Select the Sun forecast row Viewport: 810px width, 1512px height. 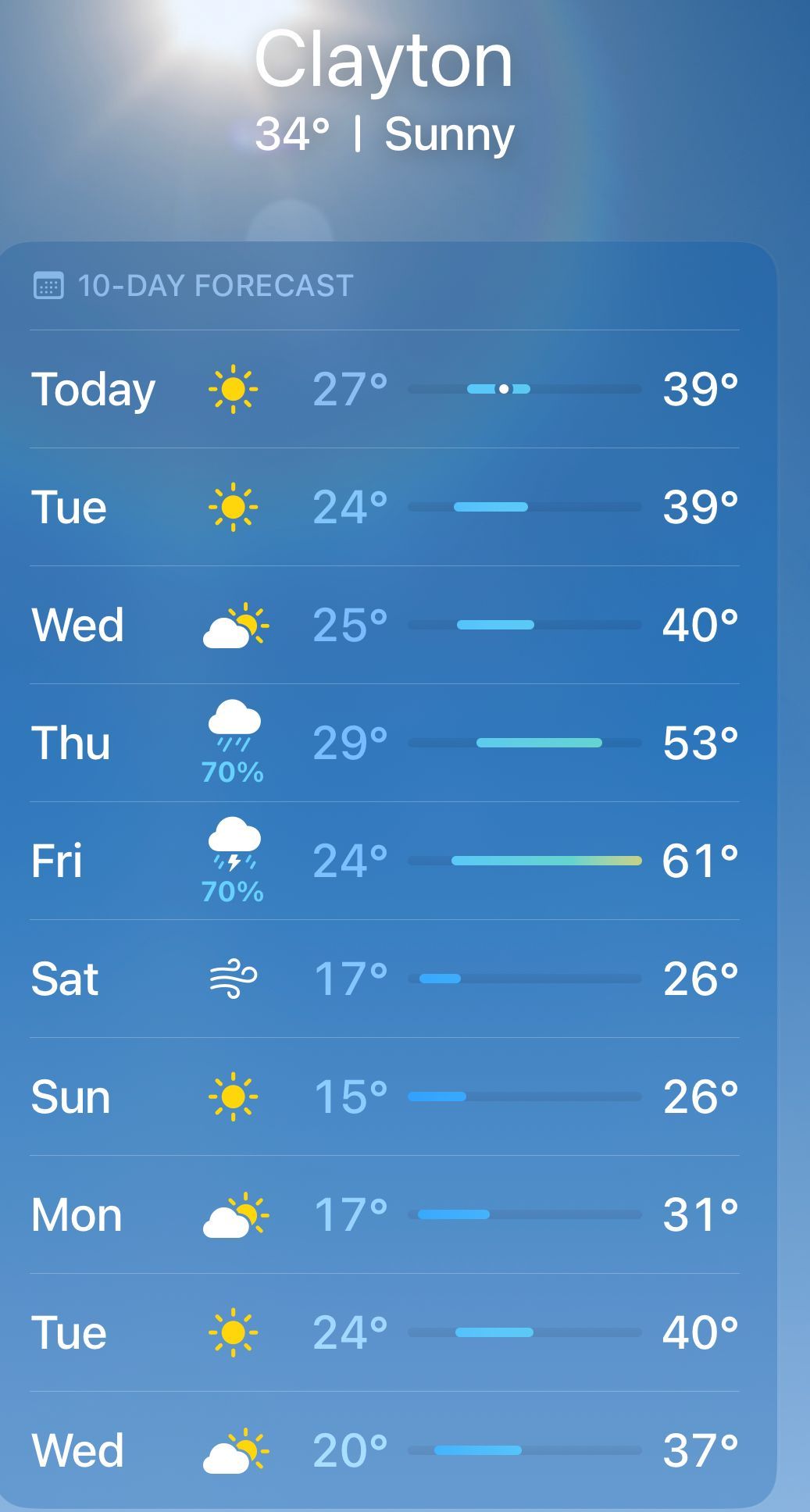point(384,1097)
